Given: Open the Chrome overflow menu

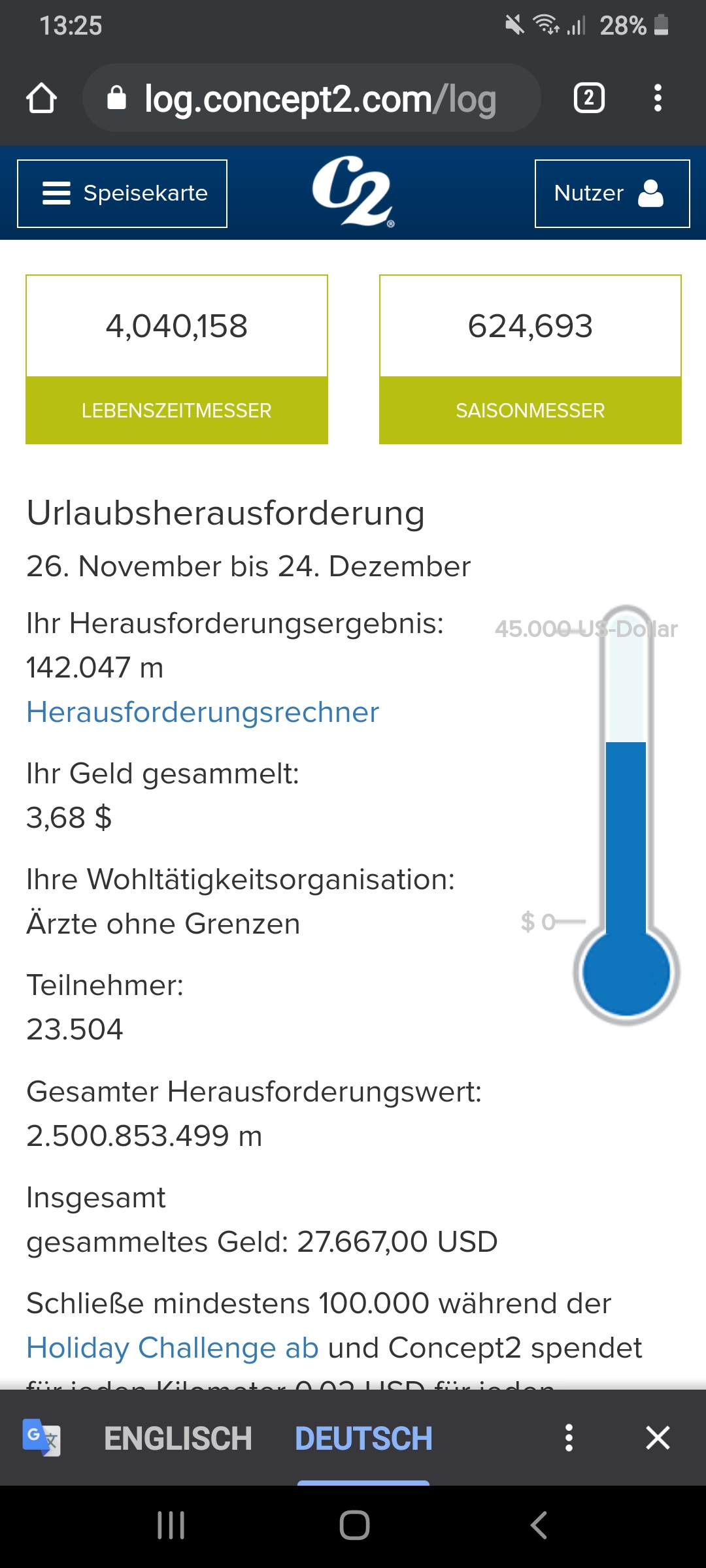Looking at the screenshot, I should point(658,99).
